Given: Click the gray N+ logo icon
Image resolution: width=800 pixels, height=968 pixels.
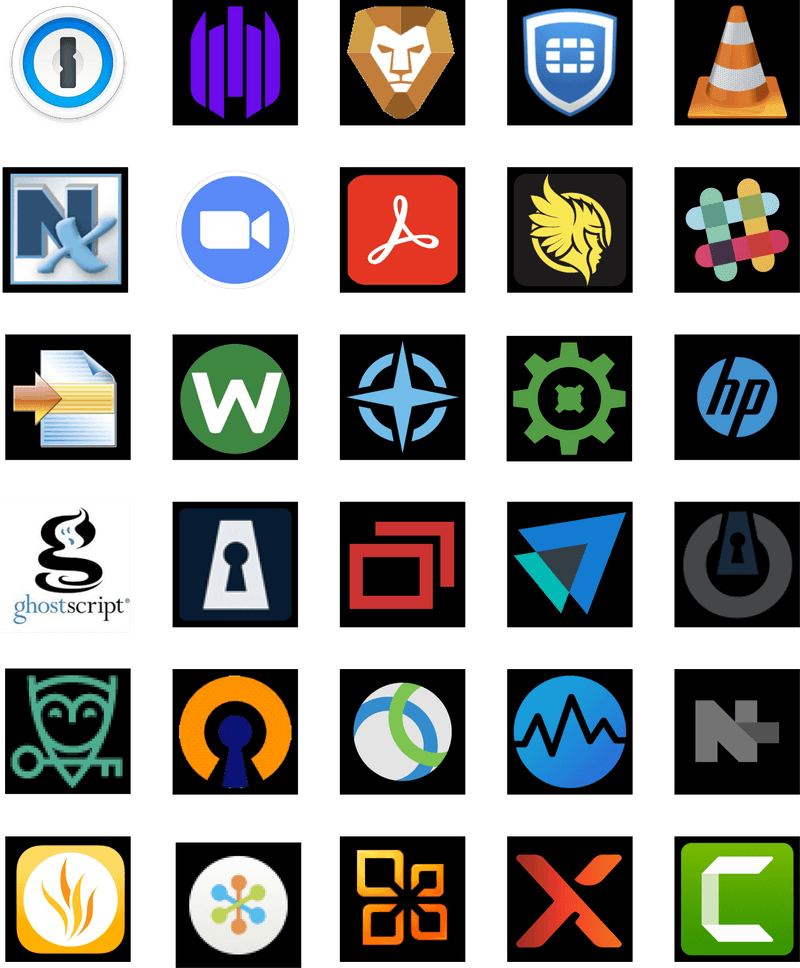Looking at the screenshot, I should pos(735,731).
